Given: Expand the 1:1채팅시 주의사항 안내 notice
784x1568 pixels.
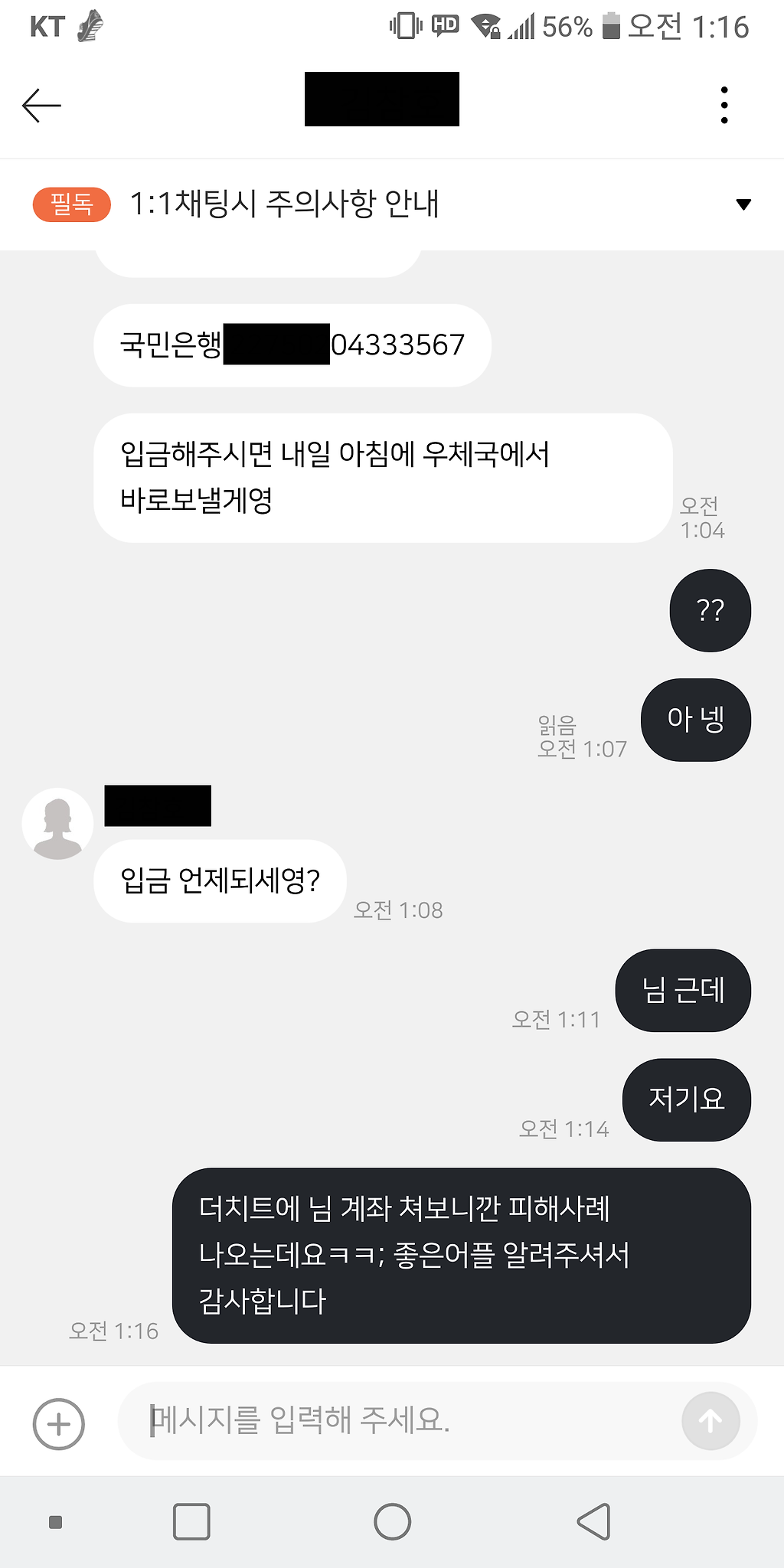Looking at the screenshot, I should coord(743,204).
